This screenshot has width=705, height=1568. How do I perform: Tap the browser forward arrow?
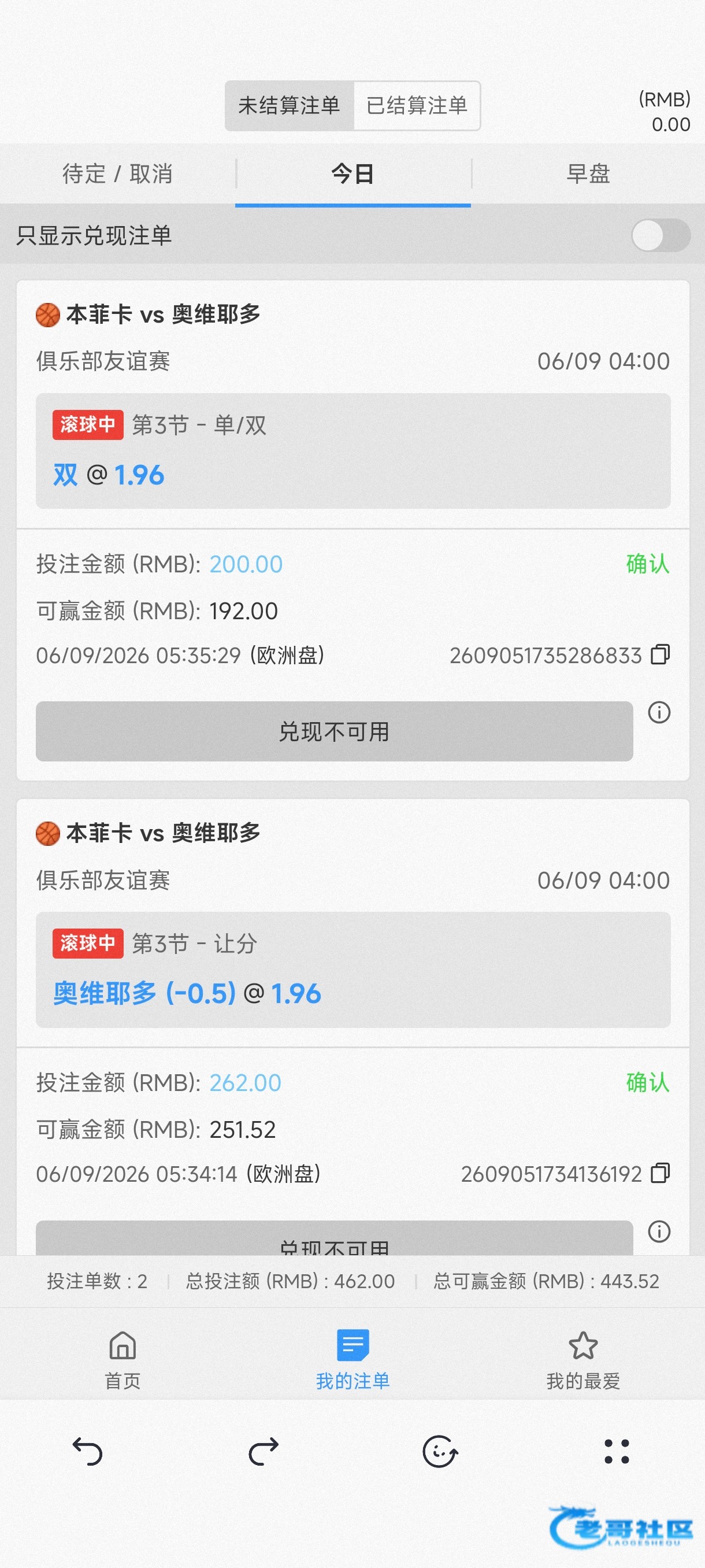click(264, 1452)
